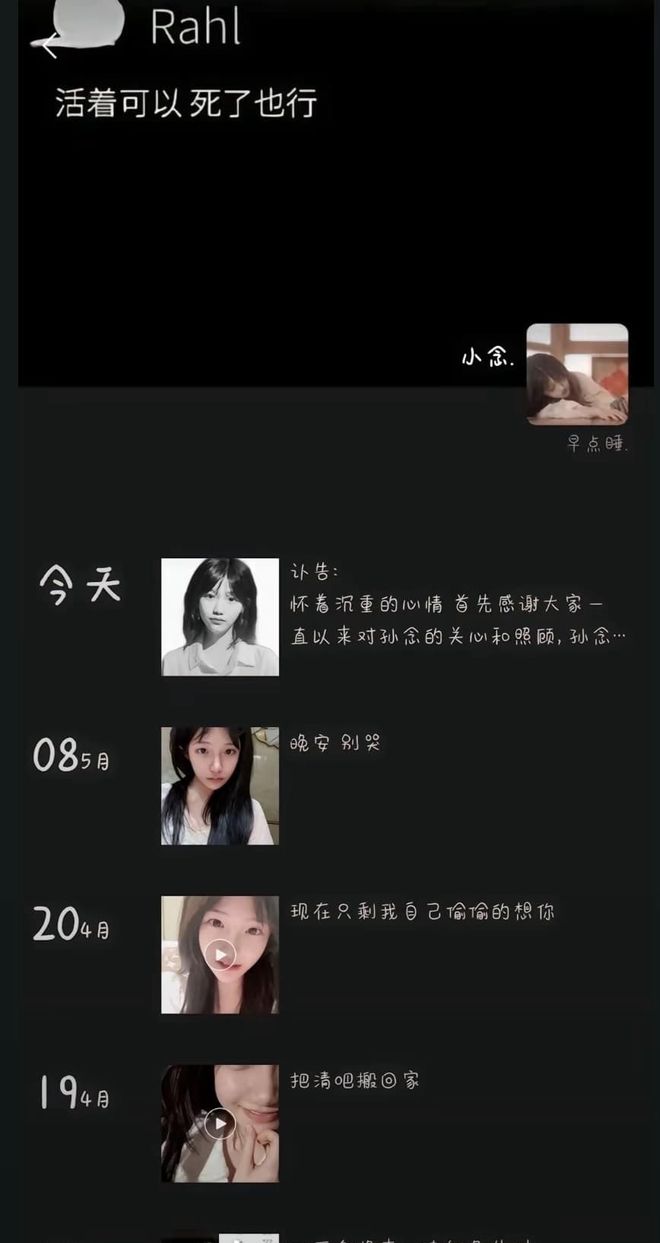The height and width of the screenshot is (1243, 660).
Task: Open today's 讣告 post
Action: [394, 617]
